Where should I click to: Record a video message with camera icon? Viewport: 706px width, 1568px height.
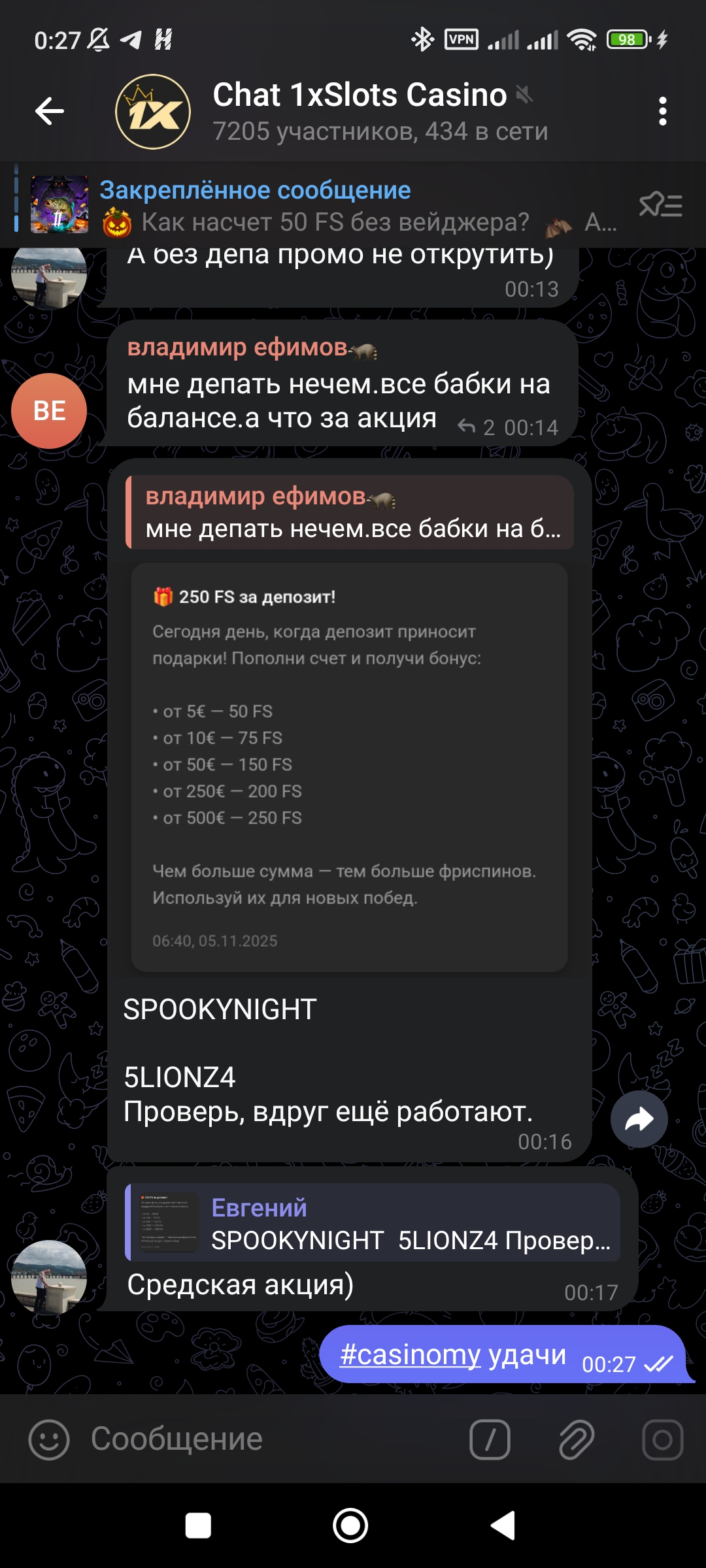662,1439
